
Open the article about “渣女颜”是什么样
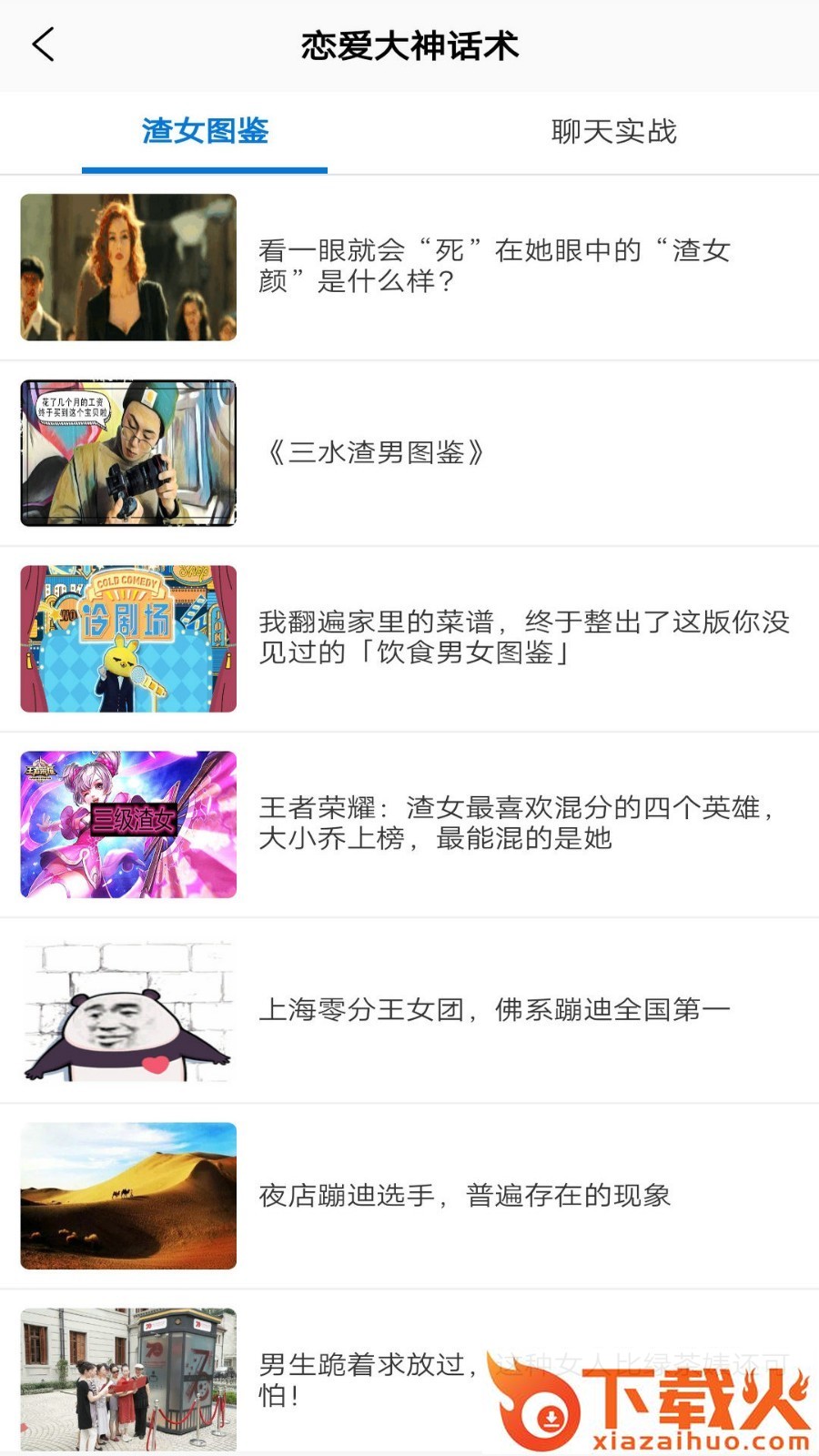[x=494, y=266]
